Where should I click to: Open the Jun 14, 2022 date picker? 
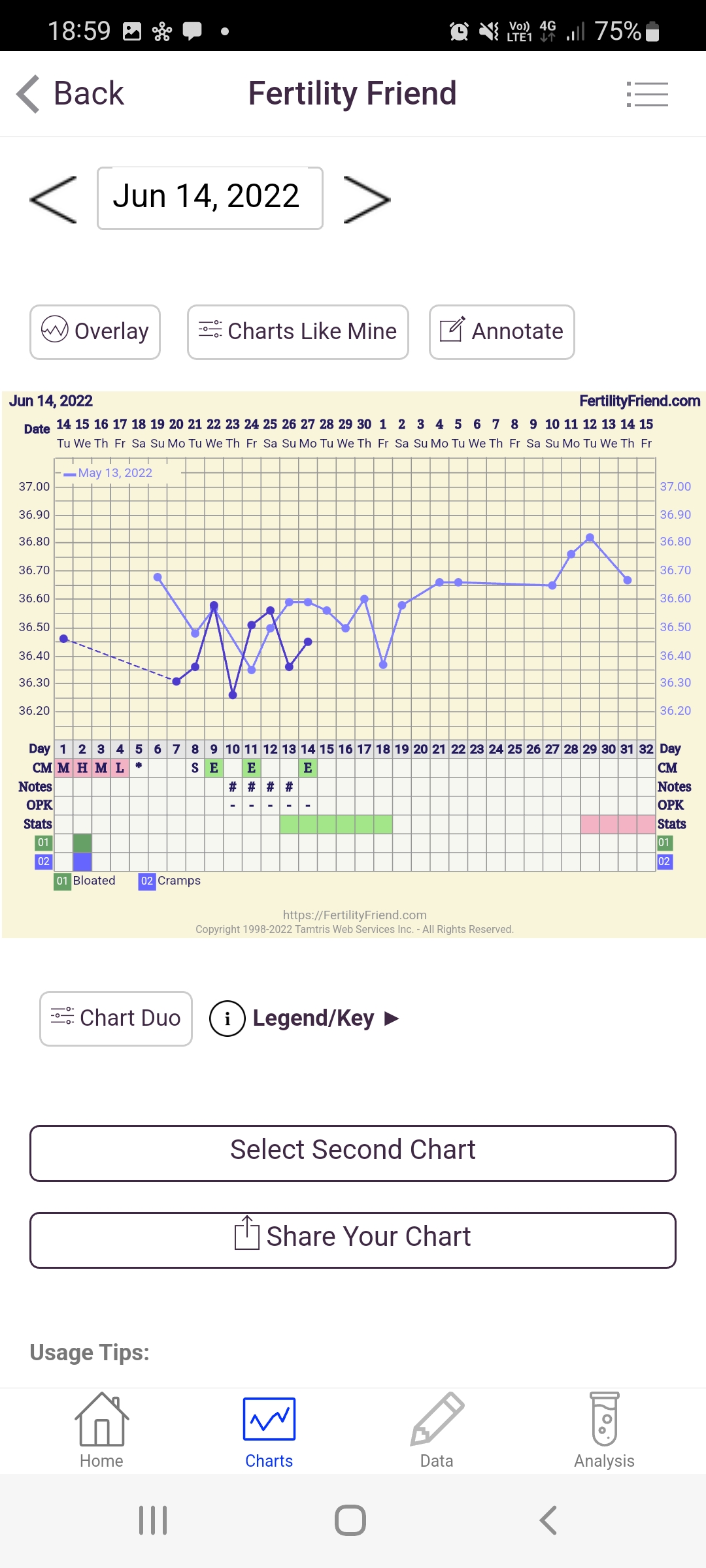coord(210,198)
